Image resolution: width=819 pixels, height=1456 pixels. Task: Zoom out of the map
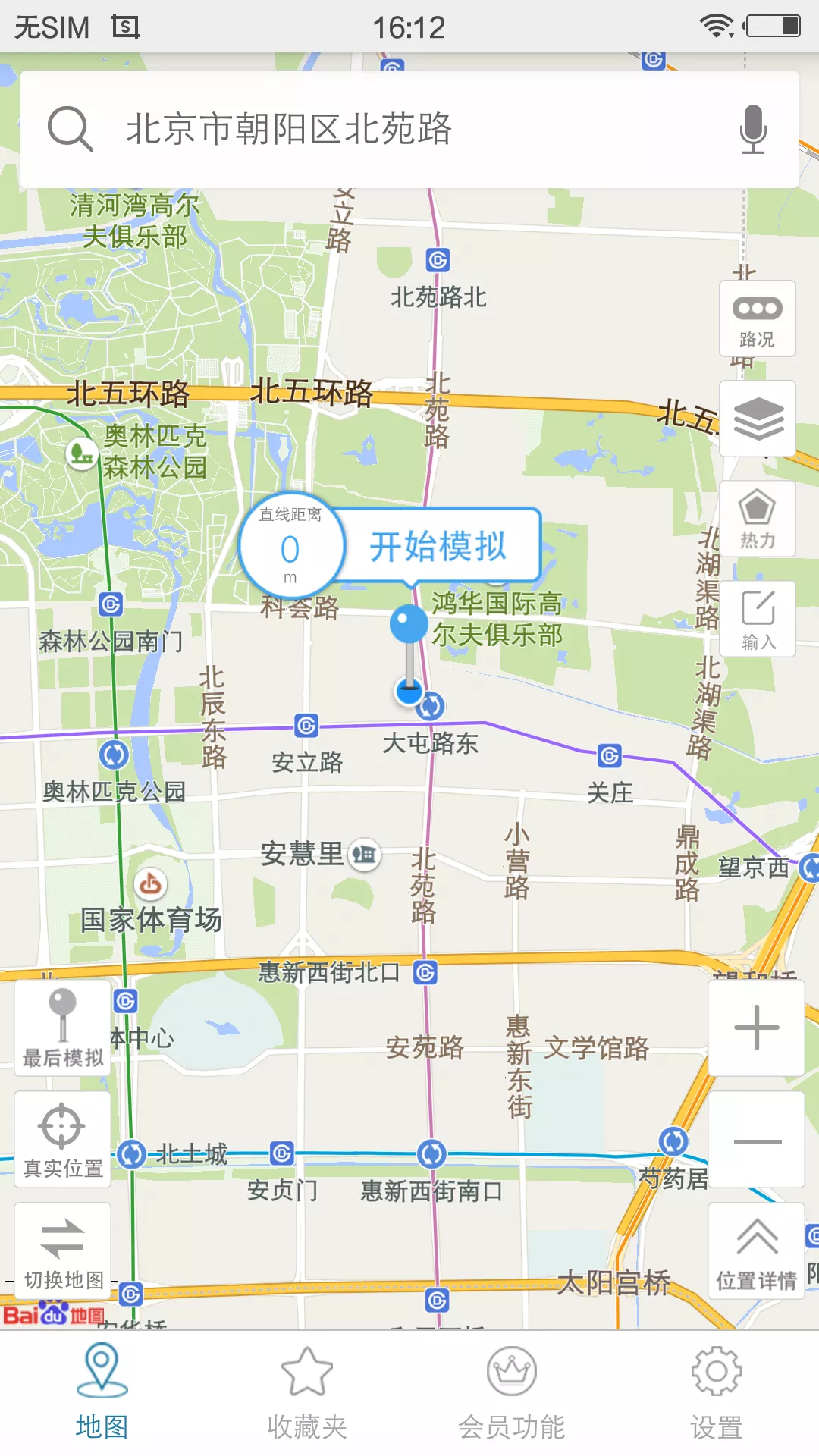(756, 1140)
